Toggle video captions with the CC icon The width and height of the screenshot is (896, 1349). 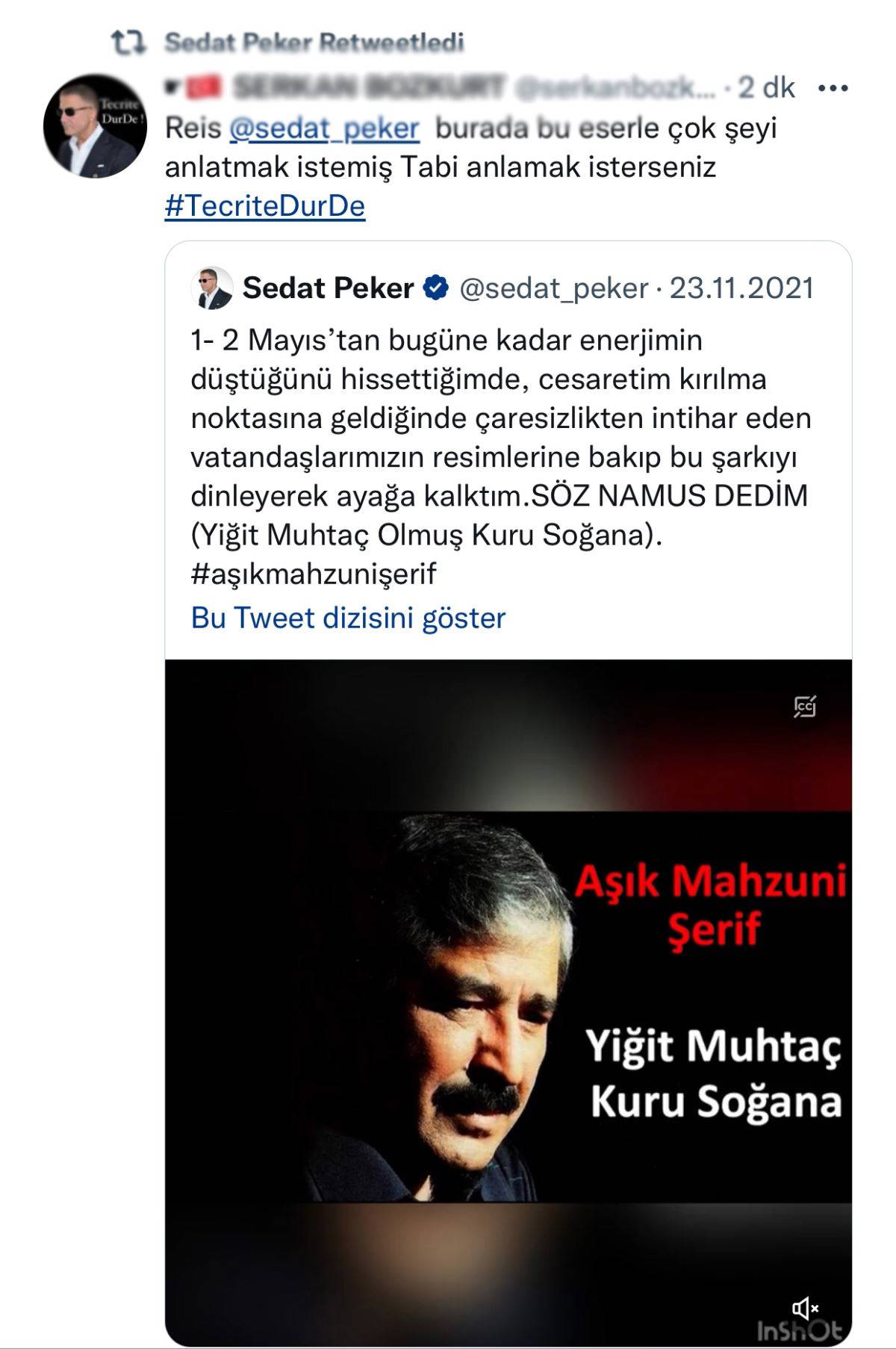click(805, 706)
